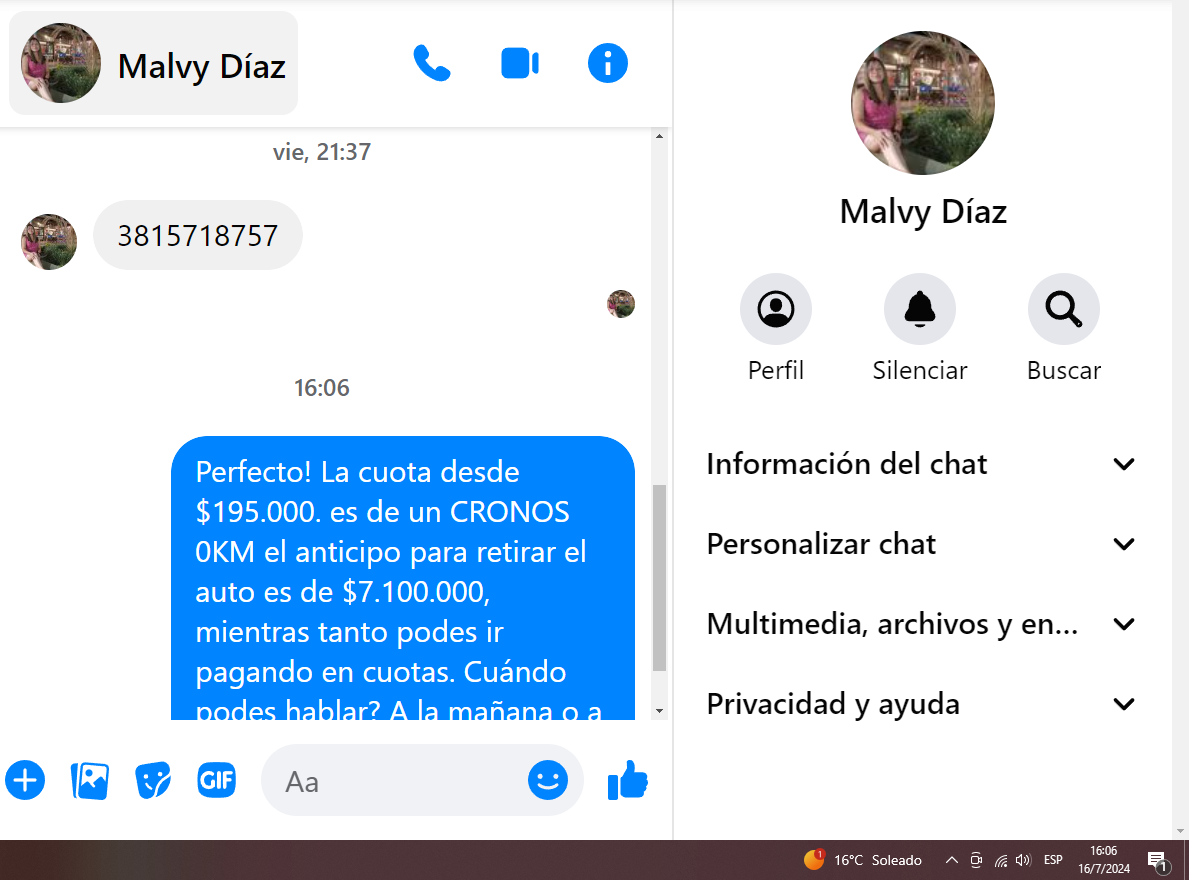Viewport: 1189px width, 880px height.
Task: Focus the Aa message field
Action: (x=400, y=781)
